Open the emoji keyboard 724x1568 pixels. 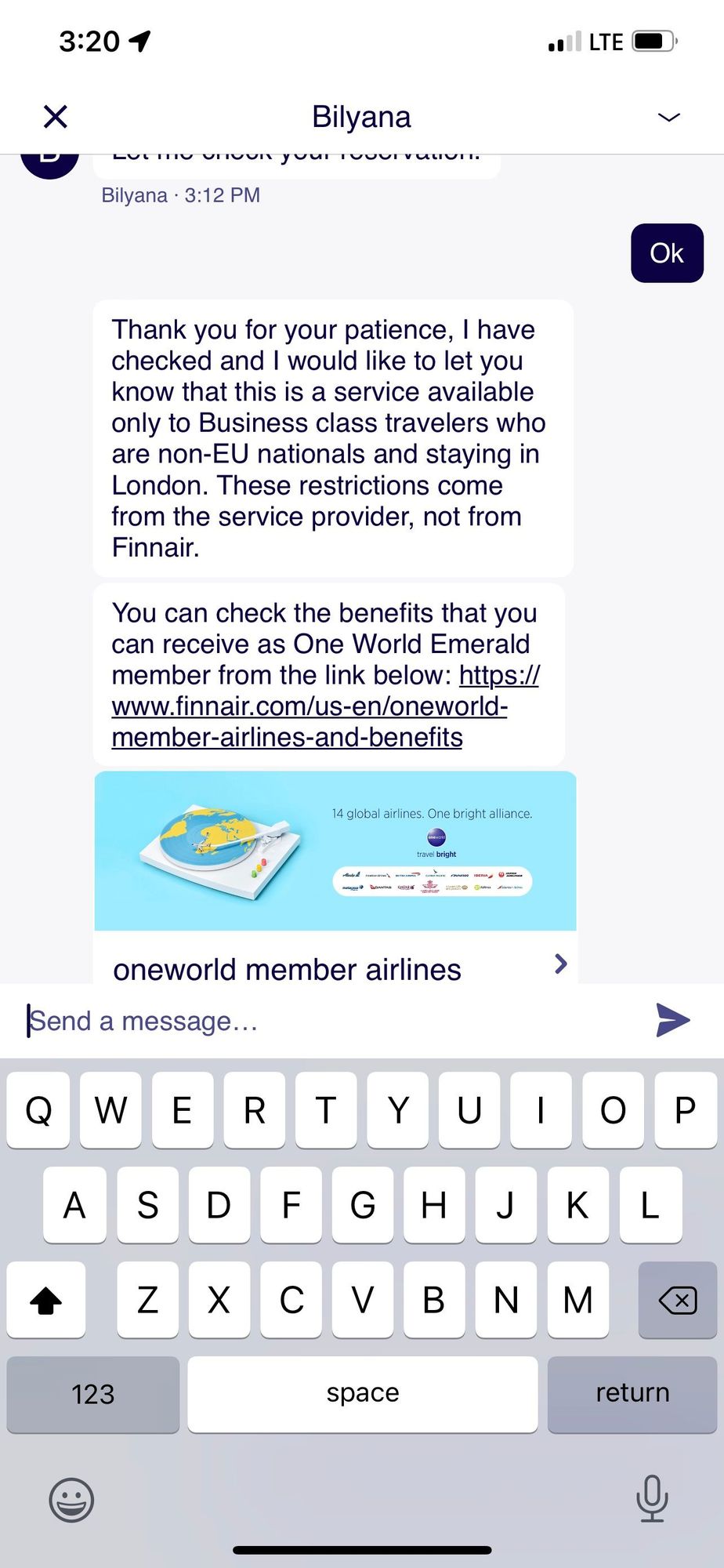[x=71, y=1500]
